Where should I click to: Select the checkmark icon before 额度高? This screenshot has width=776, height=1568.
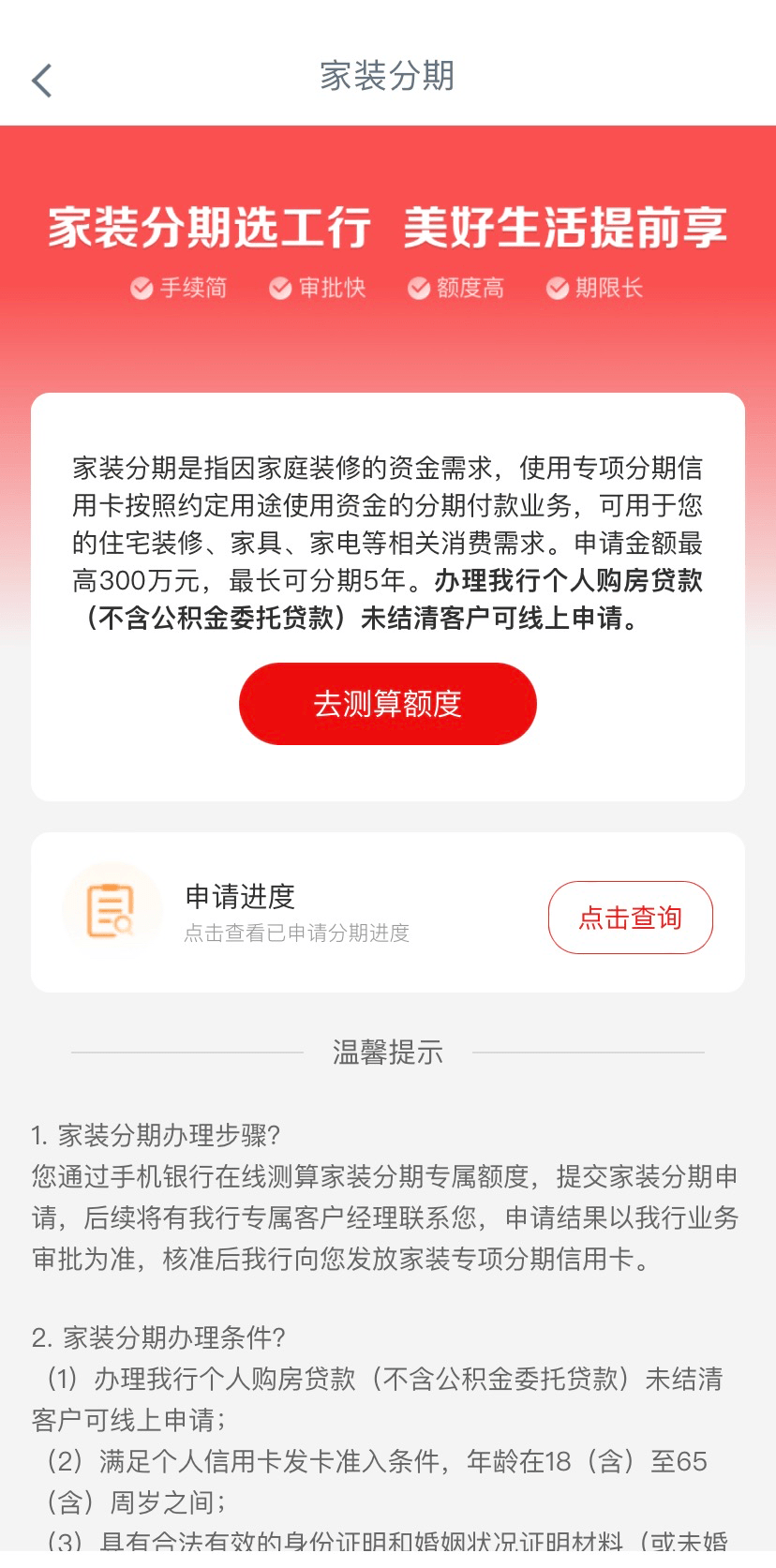coord(418,288)
